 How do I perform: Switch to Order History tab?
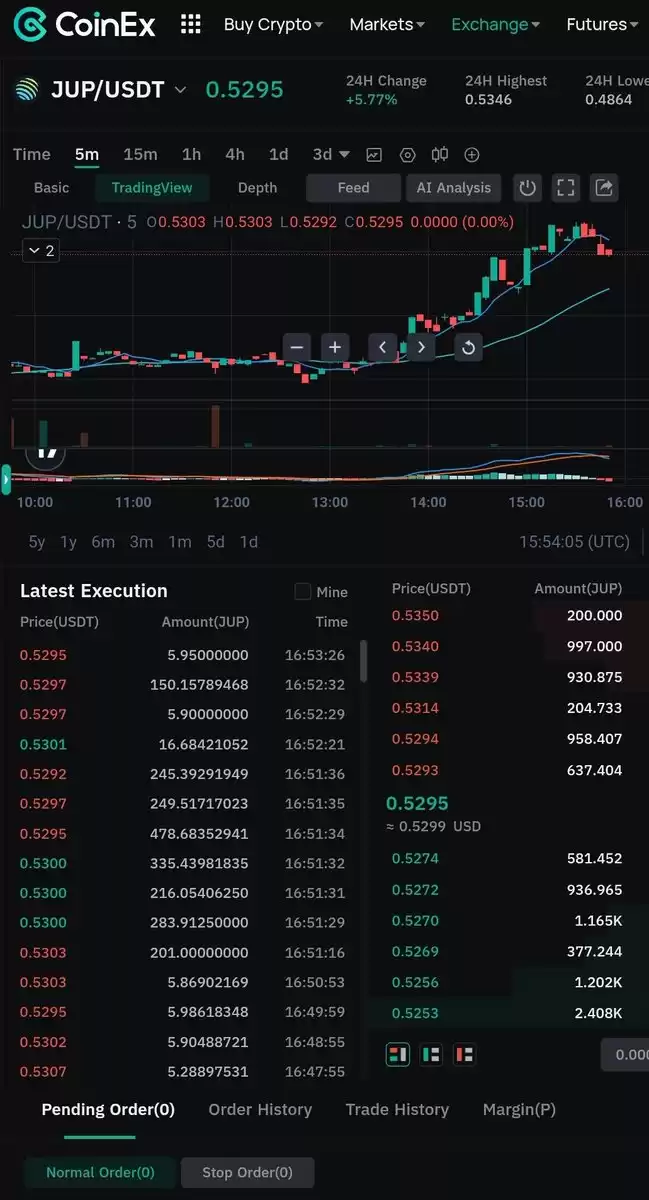coord(260,1109)
